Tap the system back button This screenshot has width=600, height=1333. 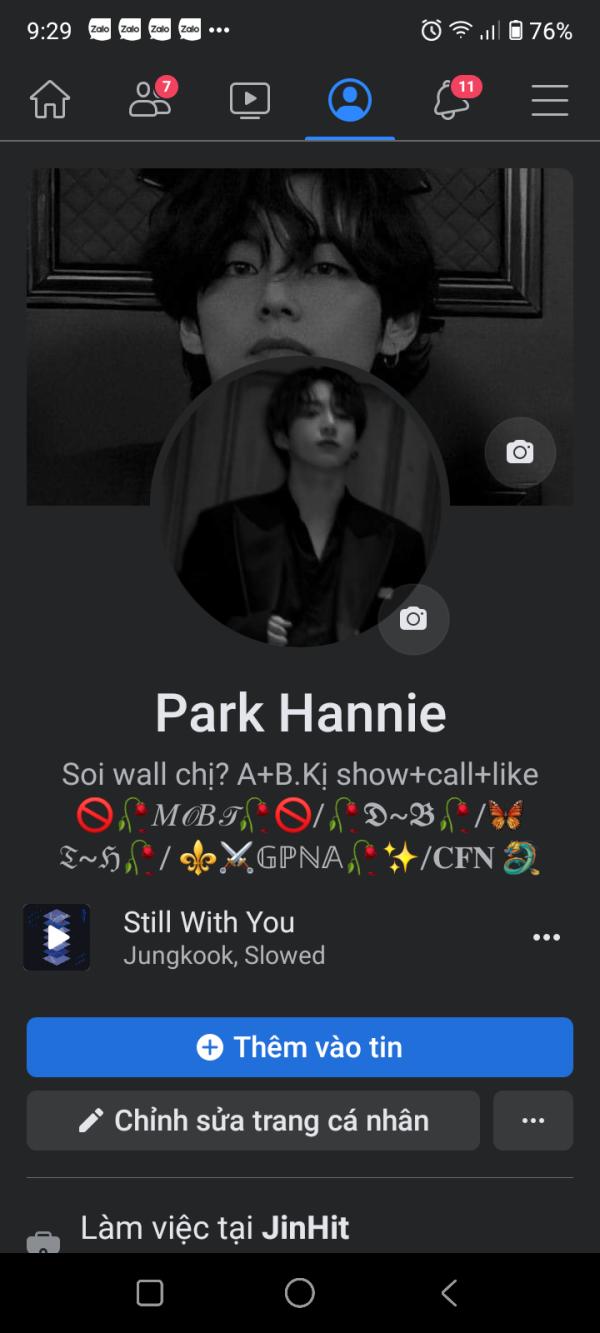click(449, 1293)
